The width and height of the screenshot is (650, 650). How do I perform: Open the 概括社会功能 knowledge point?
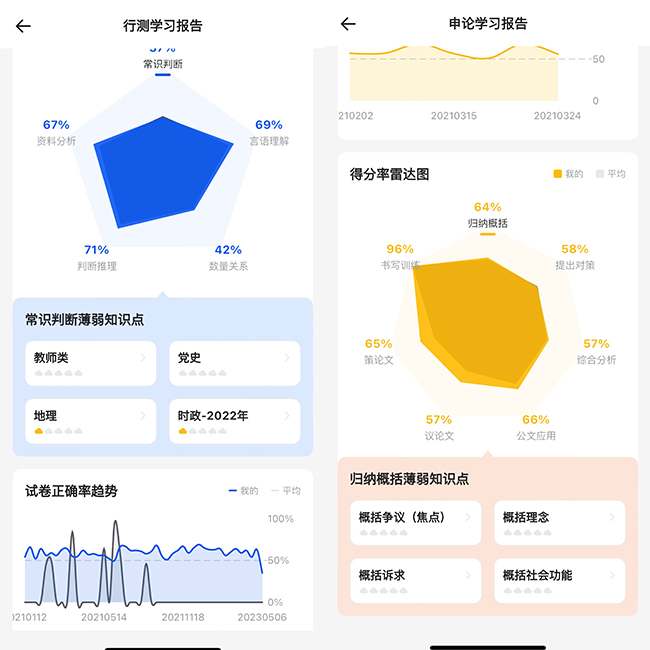558,581
